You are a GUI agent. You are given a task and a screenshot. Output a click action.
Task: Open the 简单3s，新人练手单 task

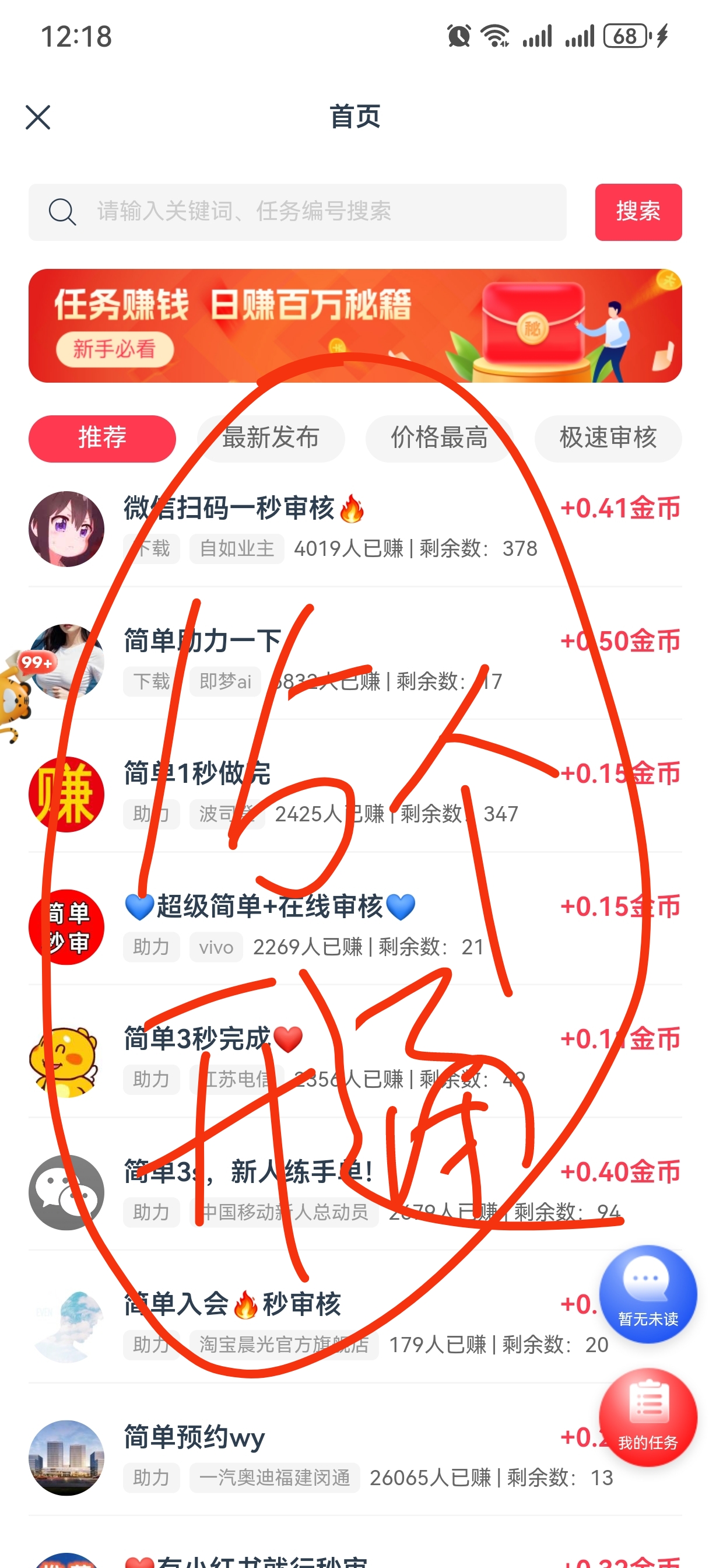[x=355, y=1191]
